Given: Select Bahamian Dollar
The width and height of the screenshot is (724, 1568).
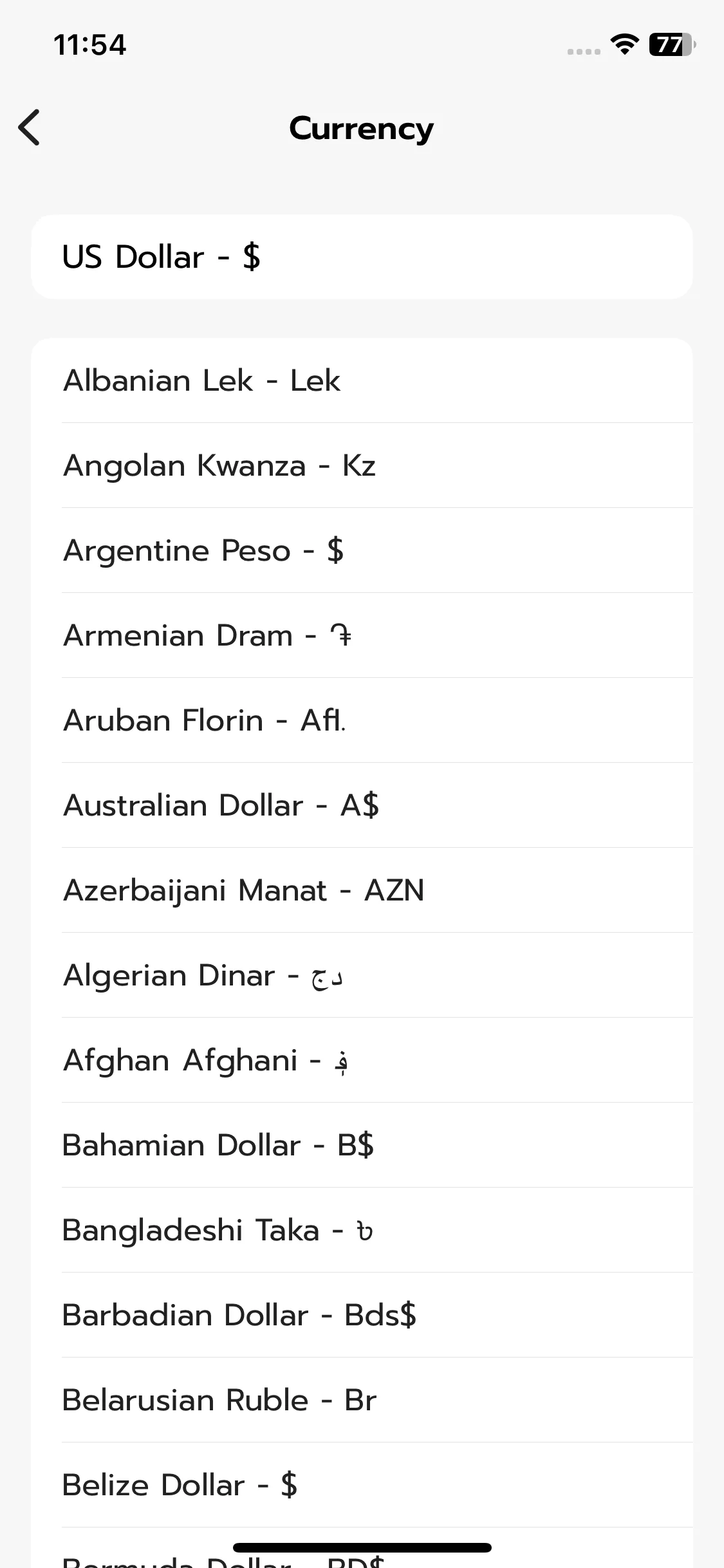Looking at the screenshot, I should pyautogui.click(x=360, y=1145).
